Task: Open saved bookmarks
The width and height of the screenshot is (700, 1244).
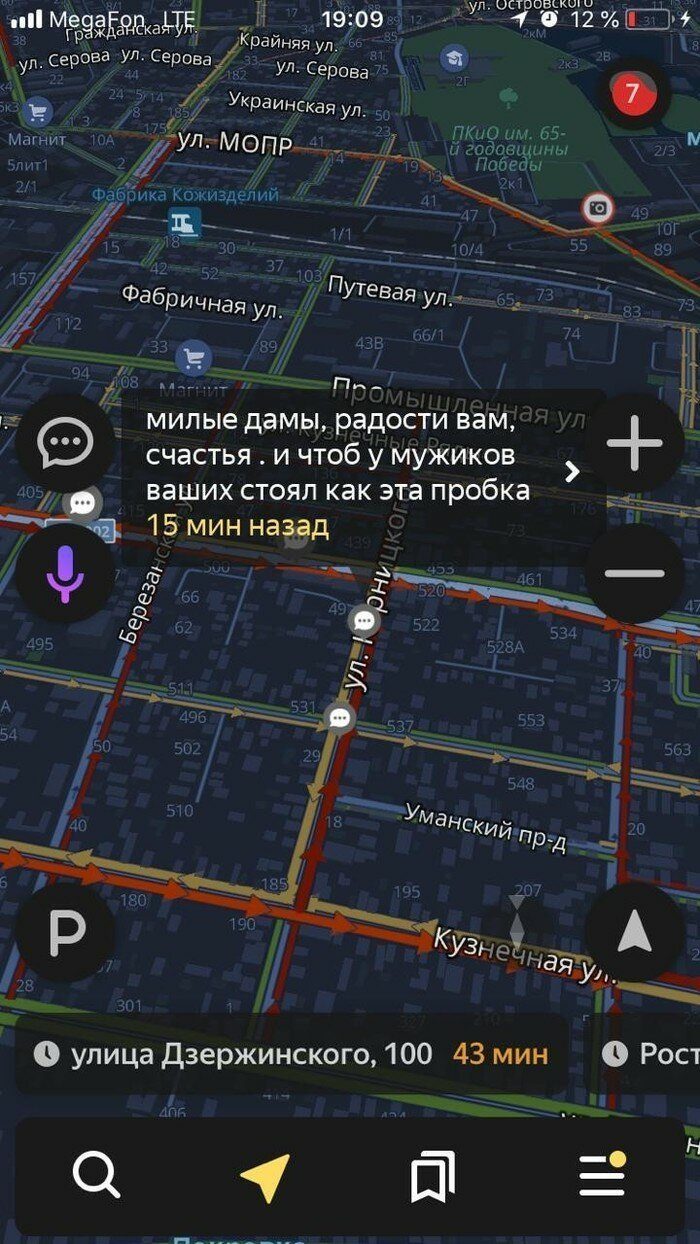Action: pyautogui.click(x=433, y=1175)
